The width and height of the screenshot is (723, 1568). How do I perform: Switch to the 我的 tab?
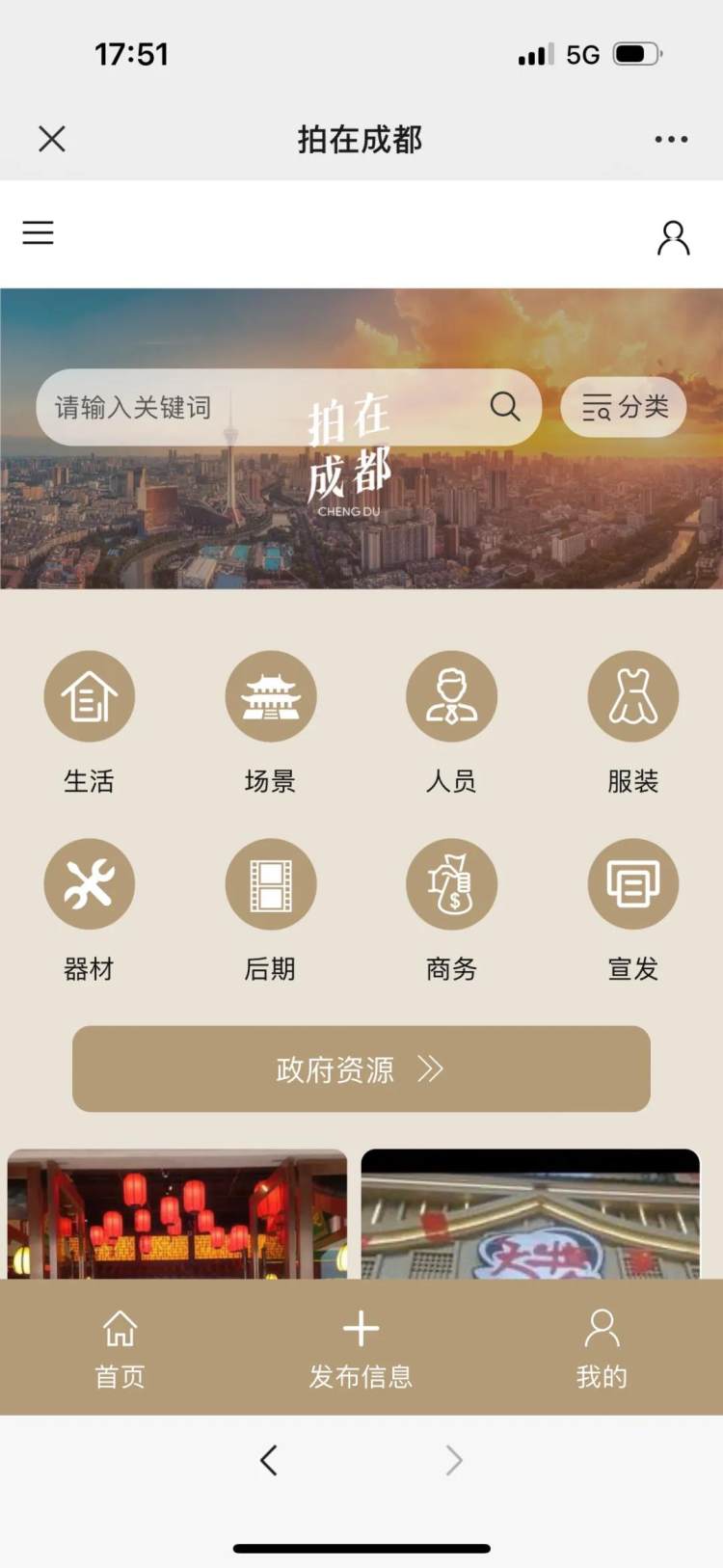pos(602,1348)
